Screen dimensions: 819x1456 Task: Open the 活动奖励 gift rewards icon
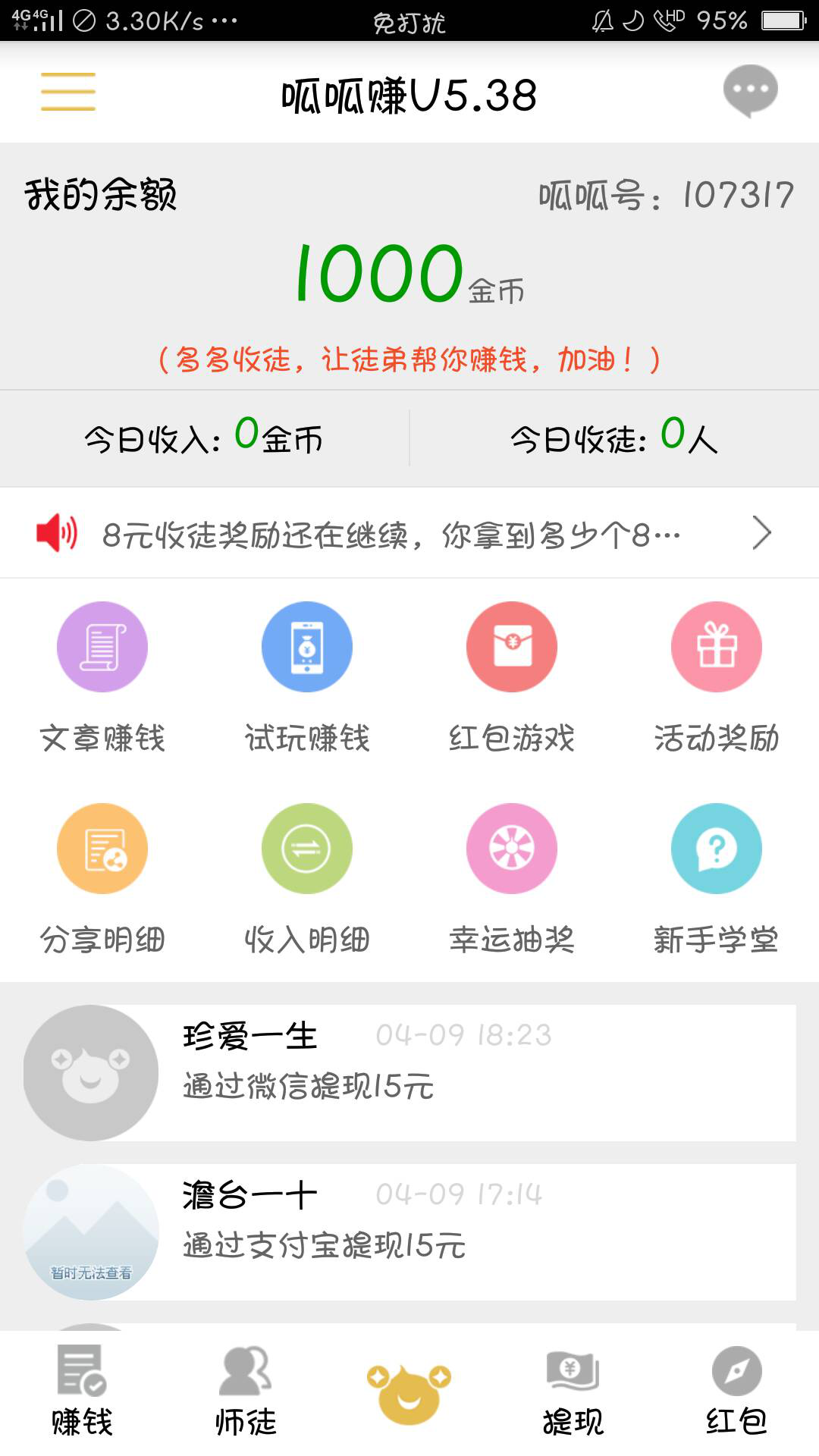tap(716, 646)
